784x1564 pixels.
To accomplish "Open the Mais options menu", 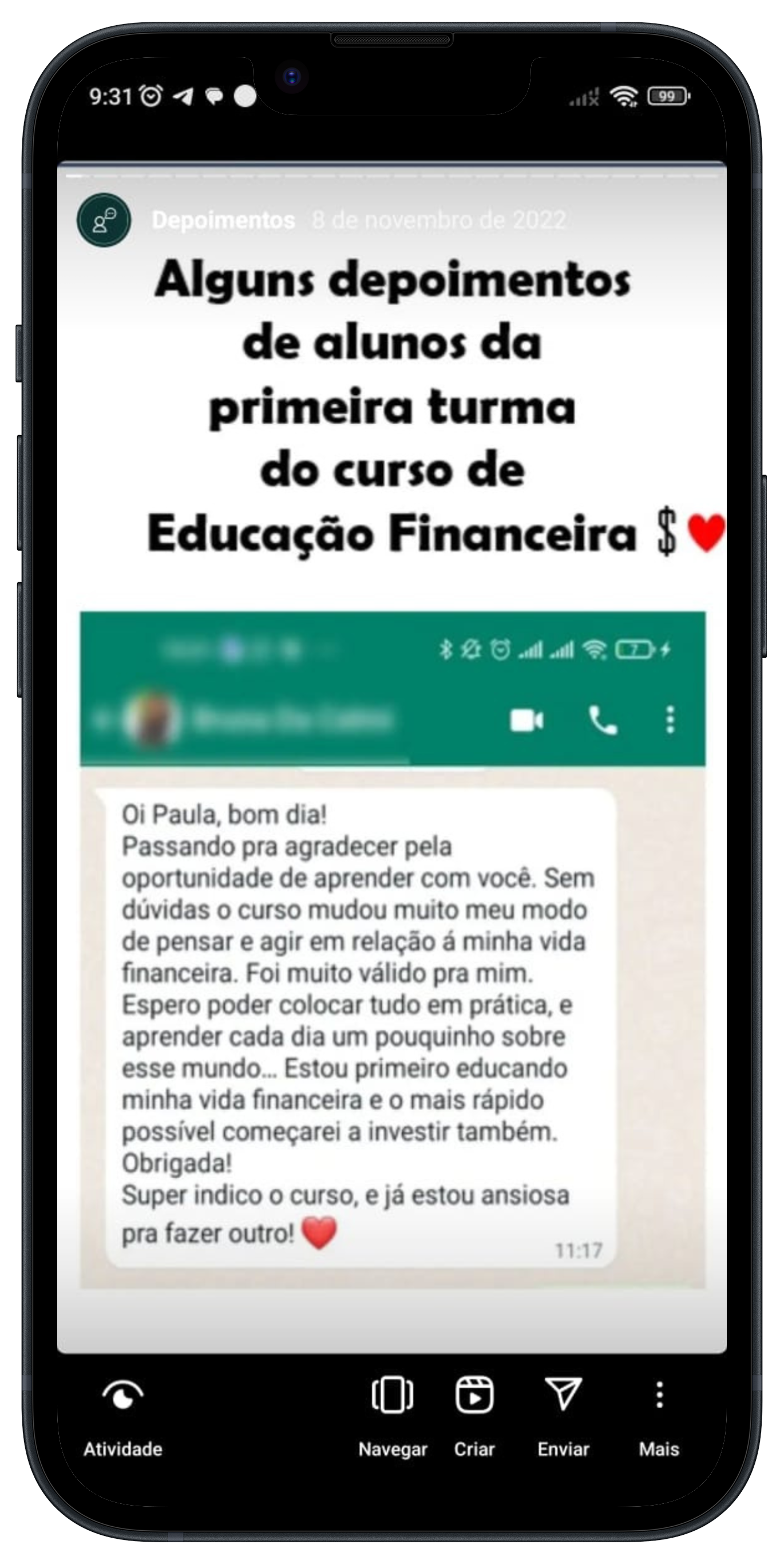I will pos(659,1415).
